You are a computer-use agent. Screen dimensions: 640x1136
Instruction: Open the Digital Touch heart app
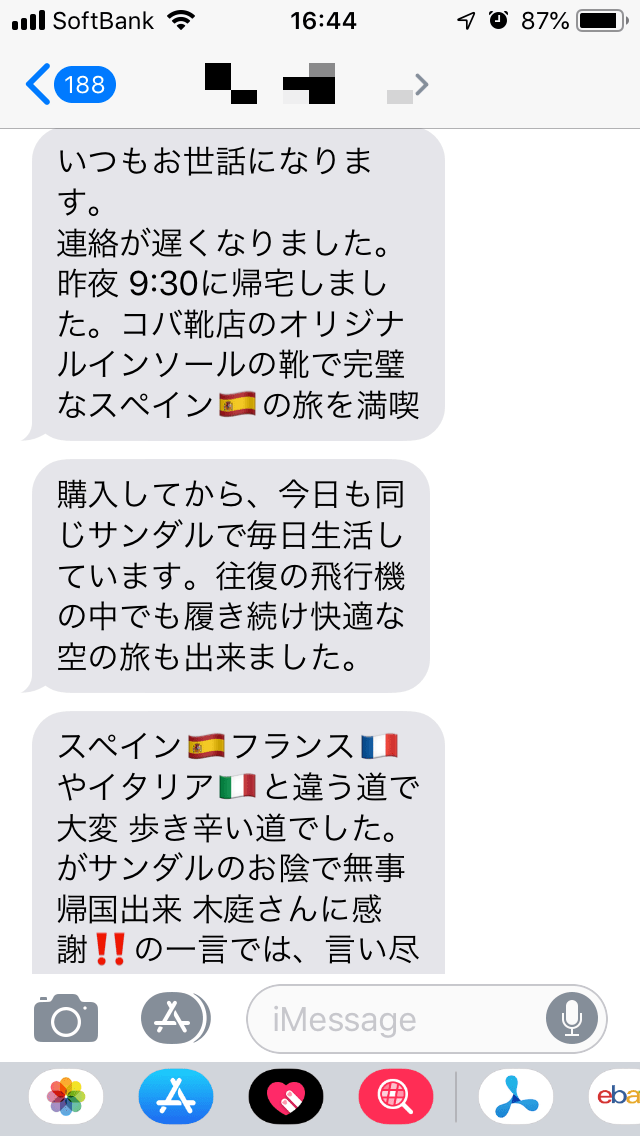pos(286,1095)
